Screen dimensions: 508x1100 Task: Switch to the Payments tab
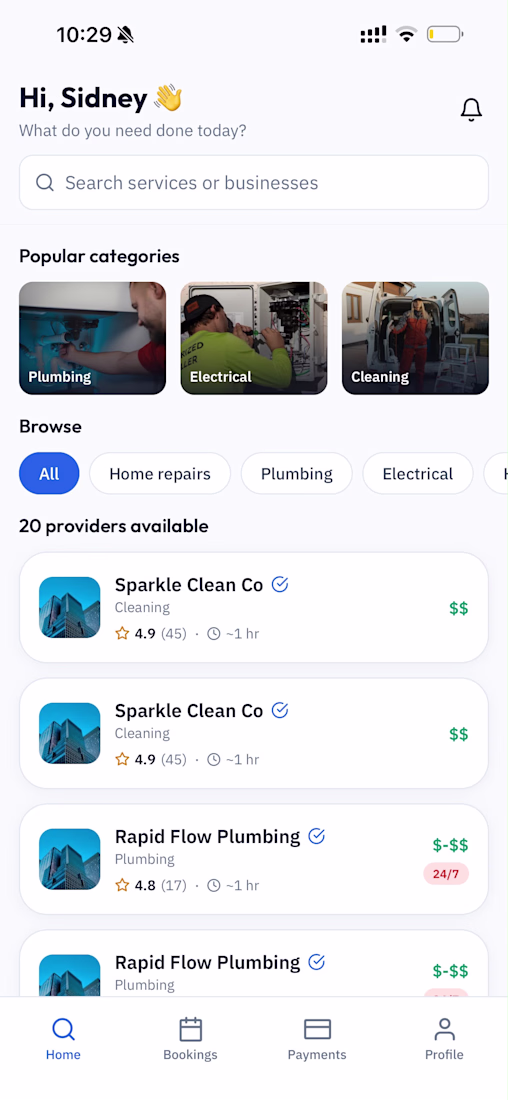(x=317, y=1038)
